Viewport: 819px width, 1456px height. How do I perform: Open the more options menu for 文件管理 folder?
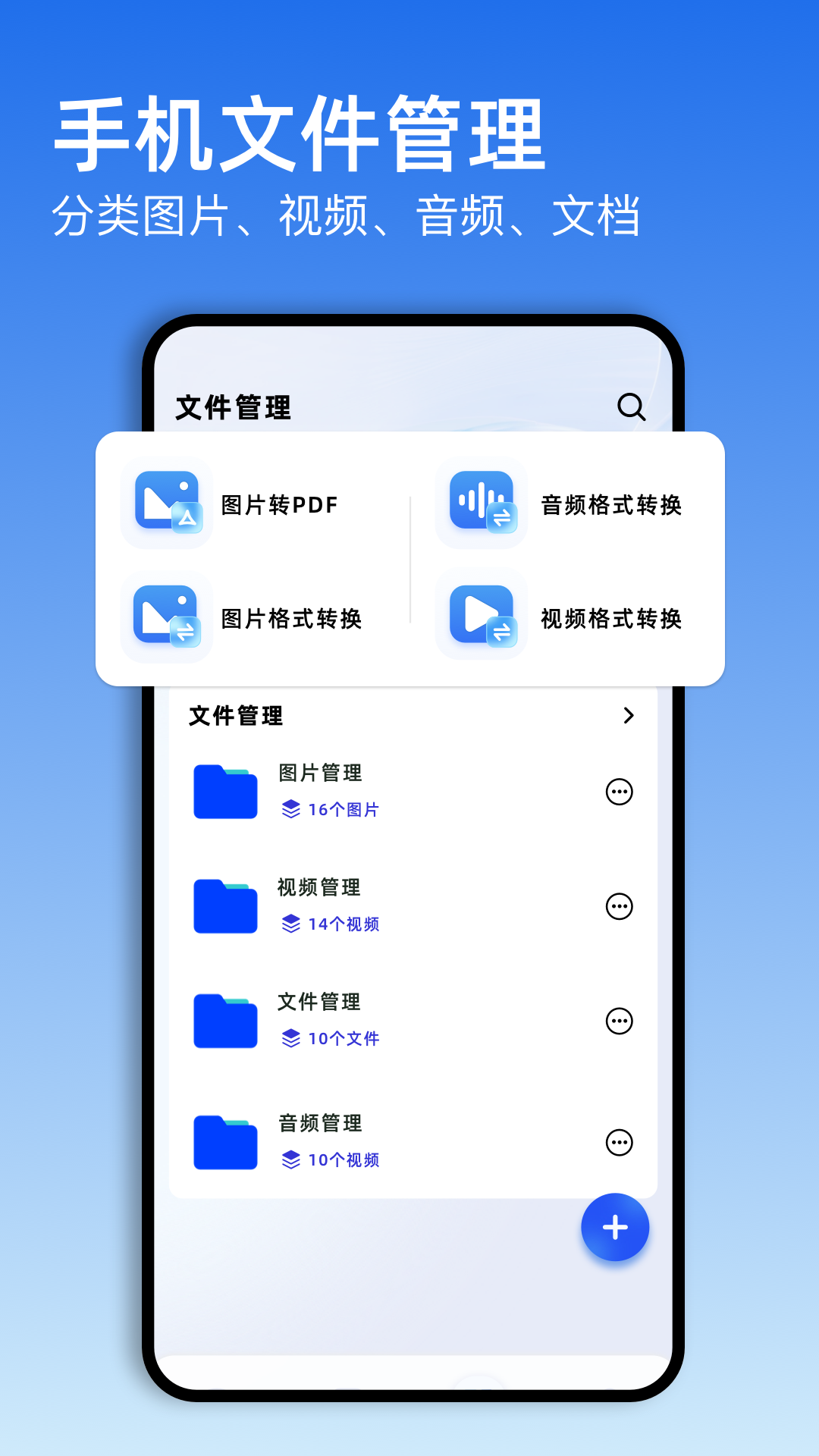[620, 1021]
